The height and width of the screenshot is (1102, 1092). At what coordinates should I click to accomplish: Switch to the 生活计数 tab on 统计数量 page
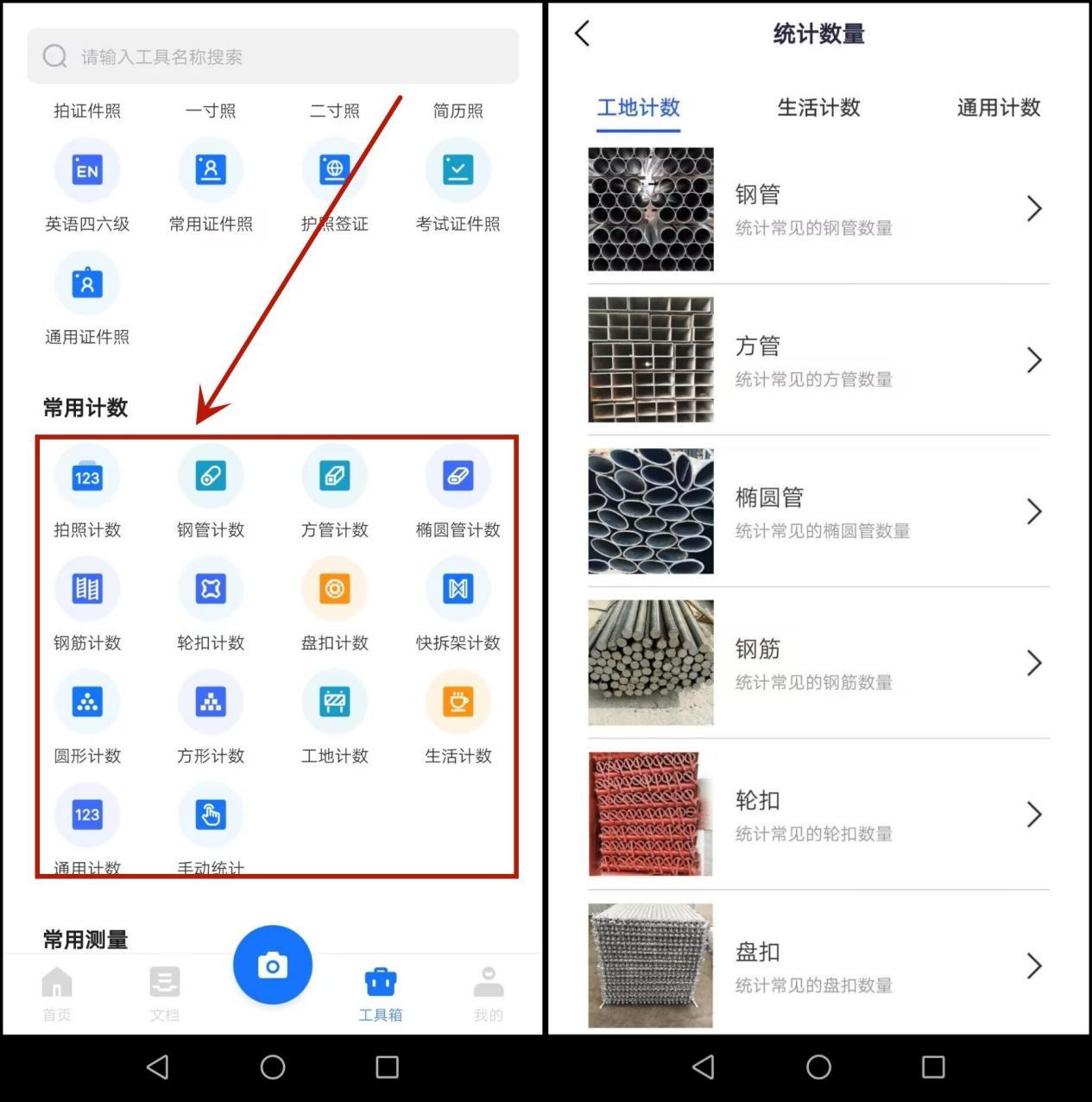point(818,108)
